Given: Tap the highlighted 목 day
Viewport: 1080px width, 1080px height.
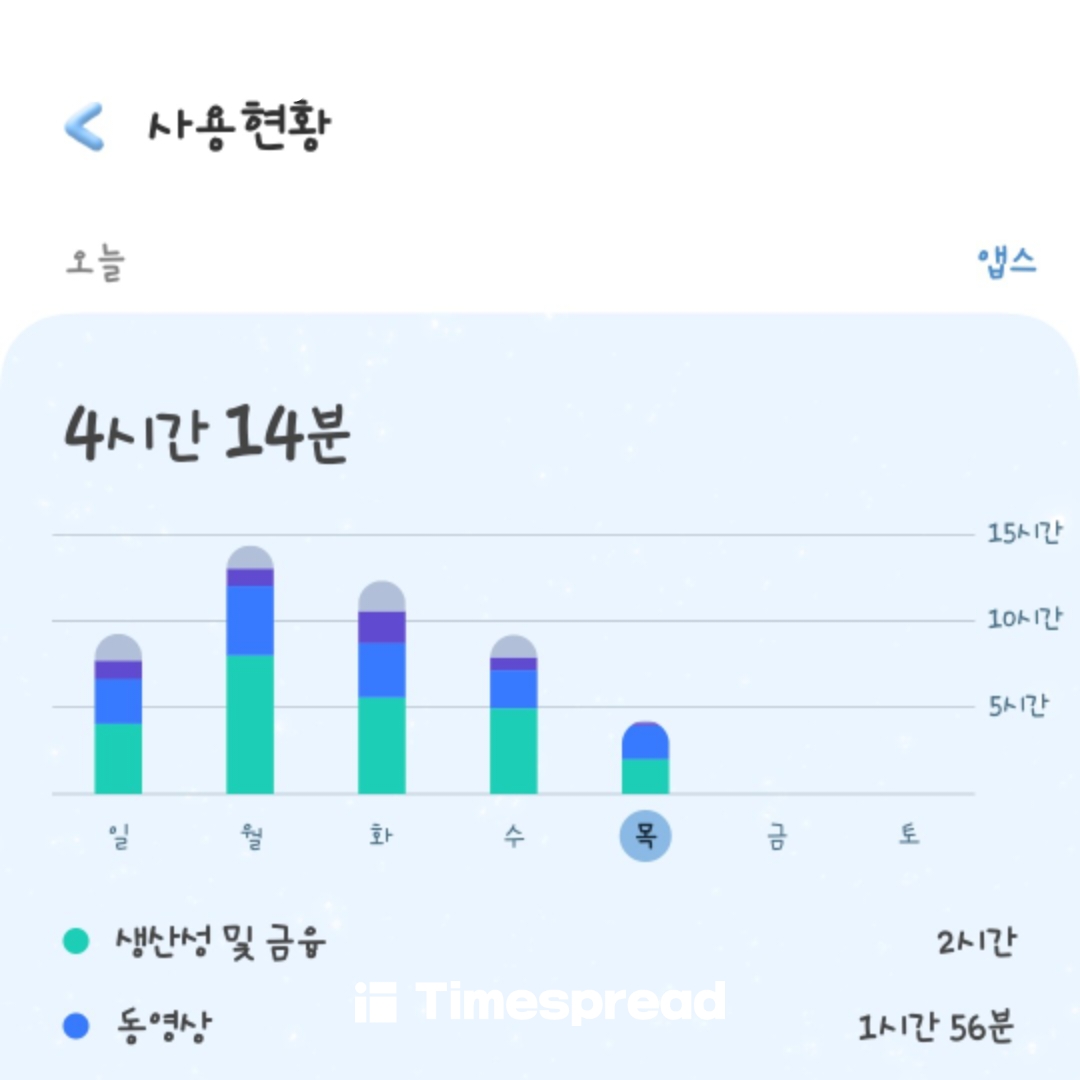Looking at the screenshot, I should pyautogui.click(x=645, y=836).
